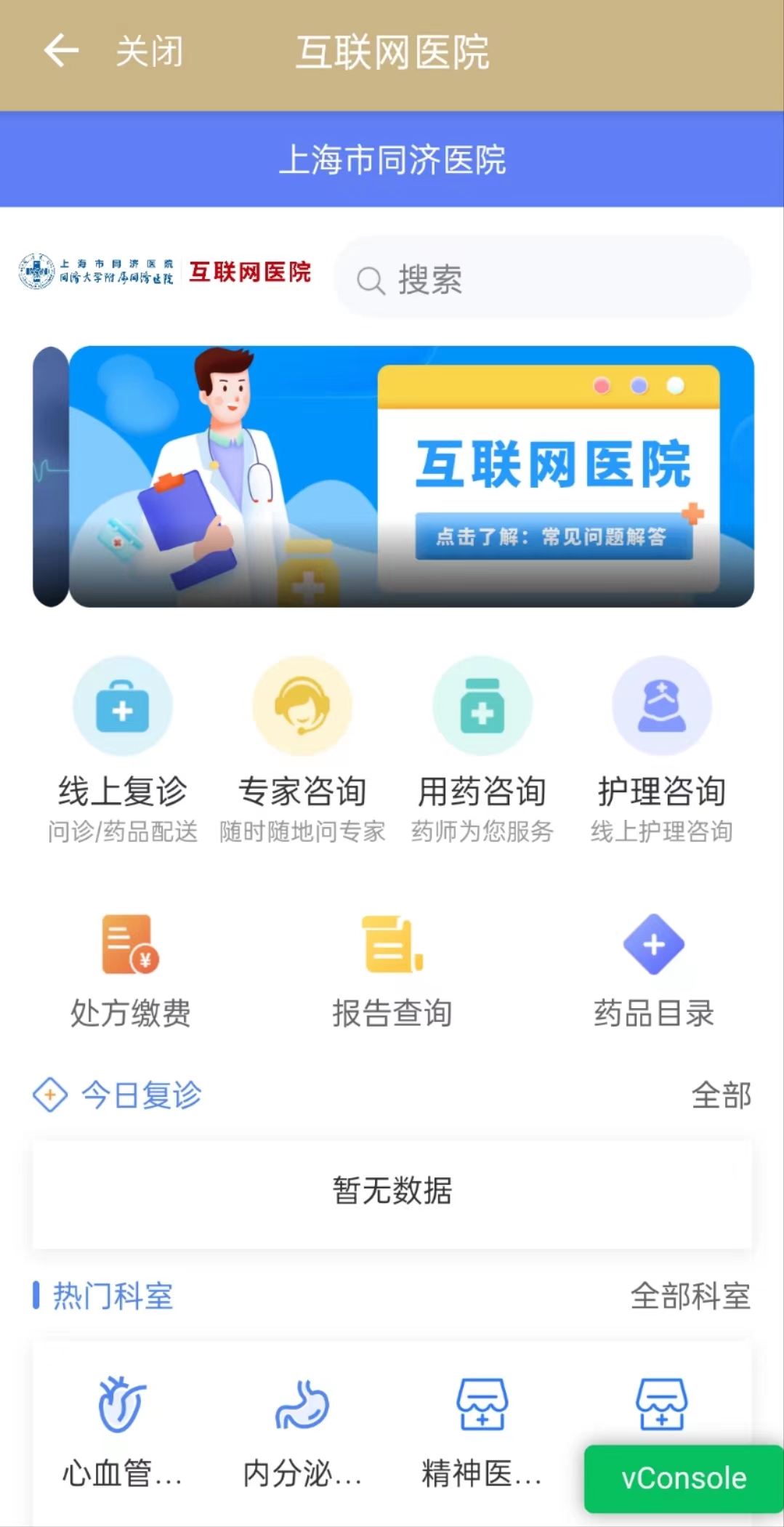Viewport: 784px width, 1527px height.
Task: Show 全部科室 all departments
Action: tap(690, 1297)
